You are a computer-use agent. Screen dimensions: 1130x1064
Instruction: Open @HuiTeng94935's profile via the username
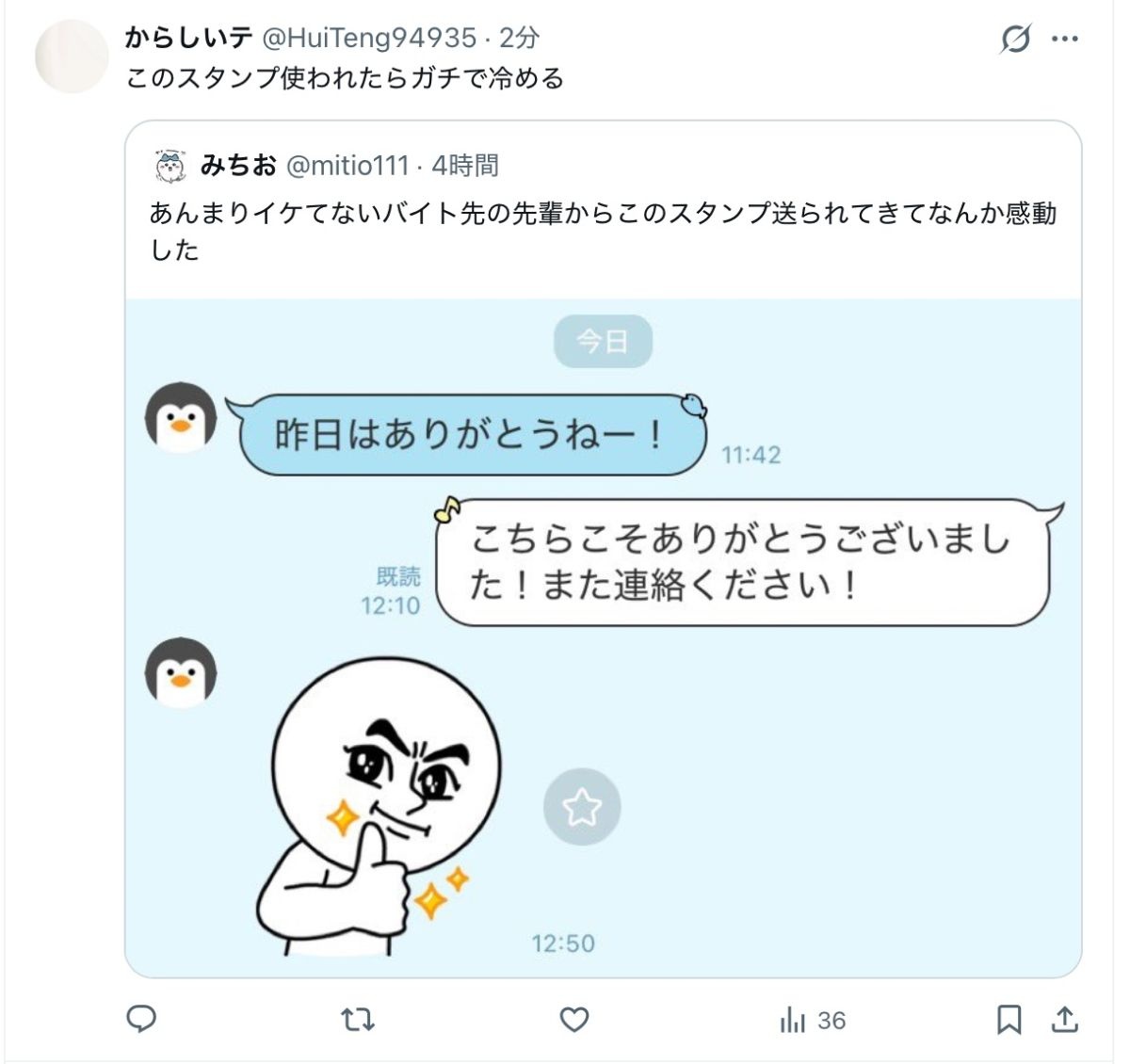pos(368,38)
